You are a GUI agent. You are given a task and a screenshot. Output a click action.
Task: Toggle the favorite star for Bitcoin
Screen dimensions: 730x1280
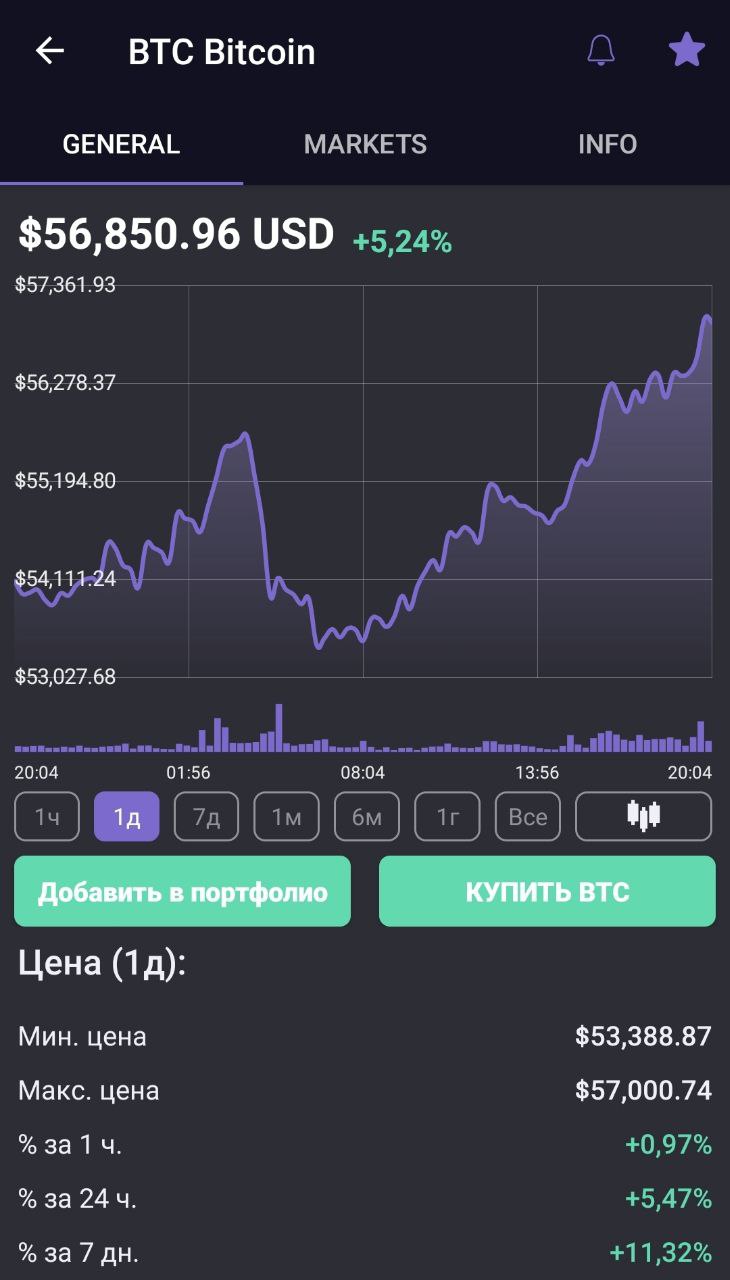[687, 49]
